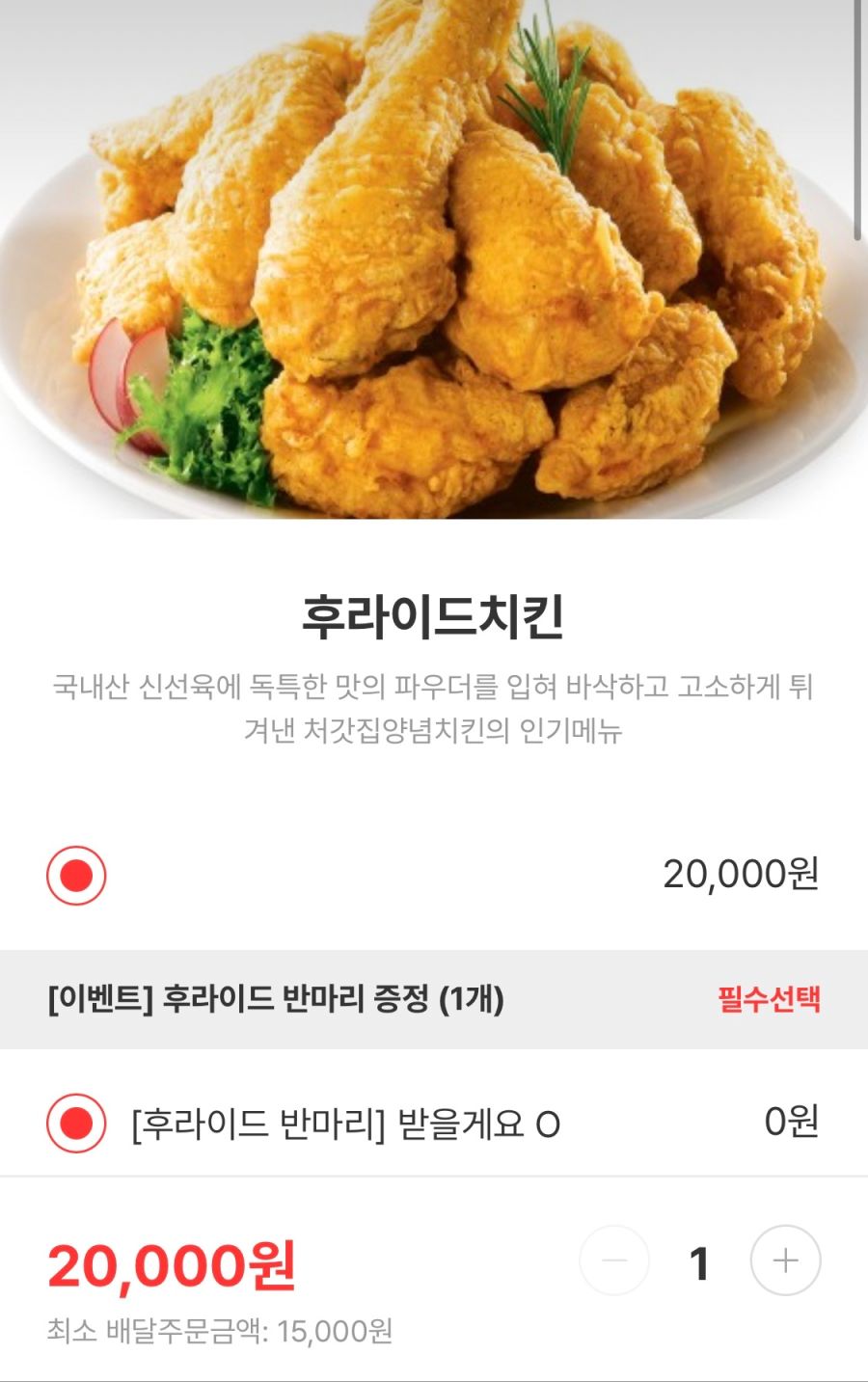Tap the quantity number 1
This screenshot has width=868, height=1382.
coord(698,1260)
